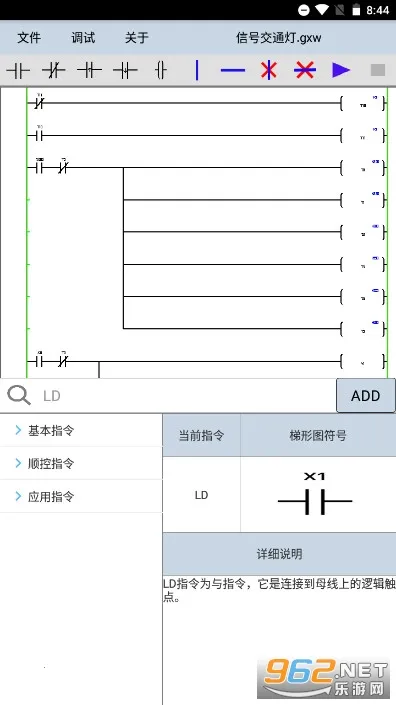Tap the ADD button

click(x=366, y=396)
